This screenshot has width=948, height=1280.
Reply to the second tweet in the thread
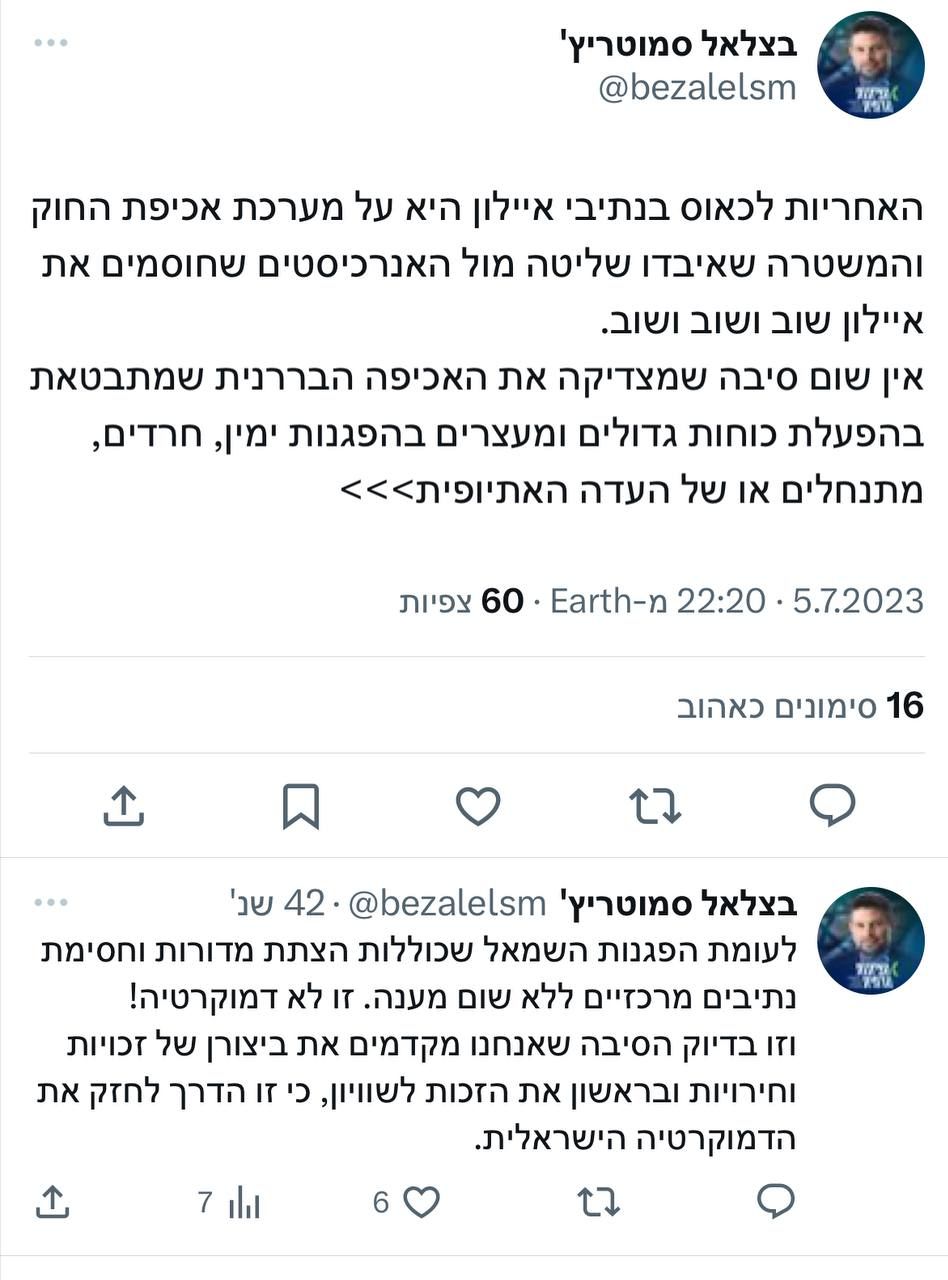point(776,1201)
